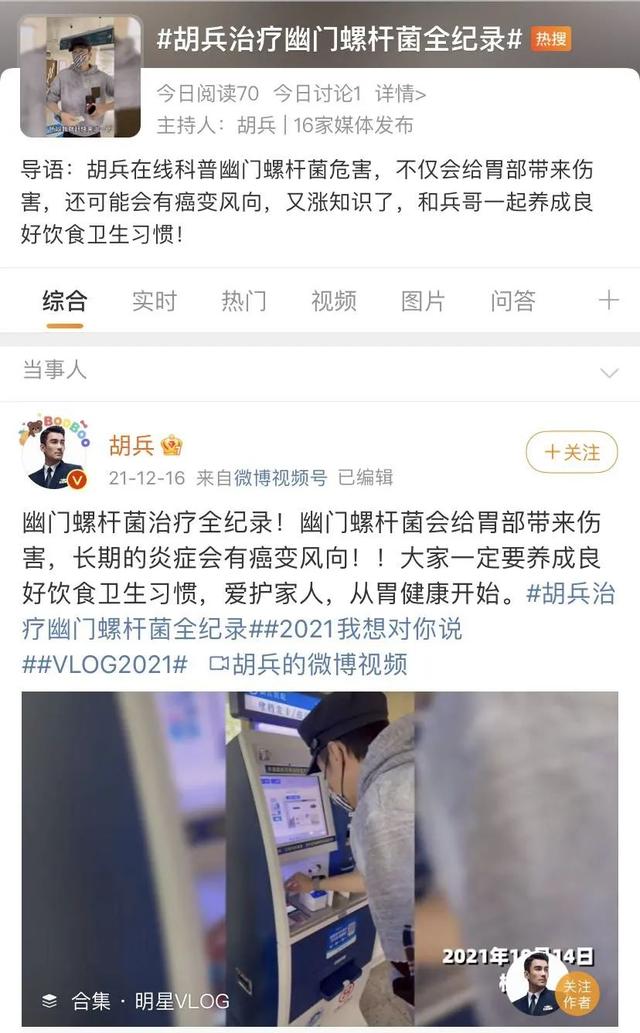Follow 胡兵 with the 关注 button
The image size is (640, 1033).
click(x=571, y=453)
